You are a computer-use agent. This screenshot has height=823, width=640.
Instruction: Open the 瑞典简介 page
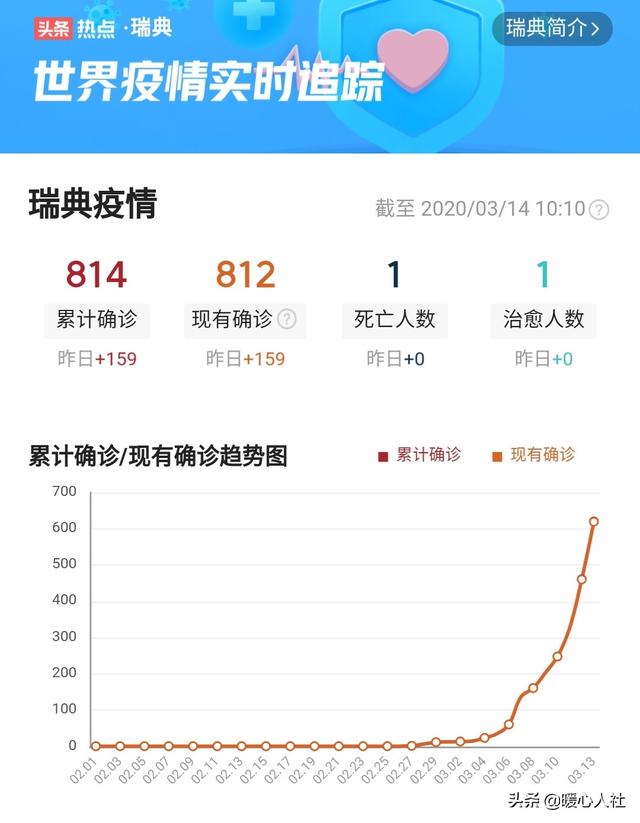[552, 29]
